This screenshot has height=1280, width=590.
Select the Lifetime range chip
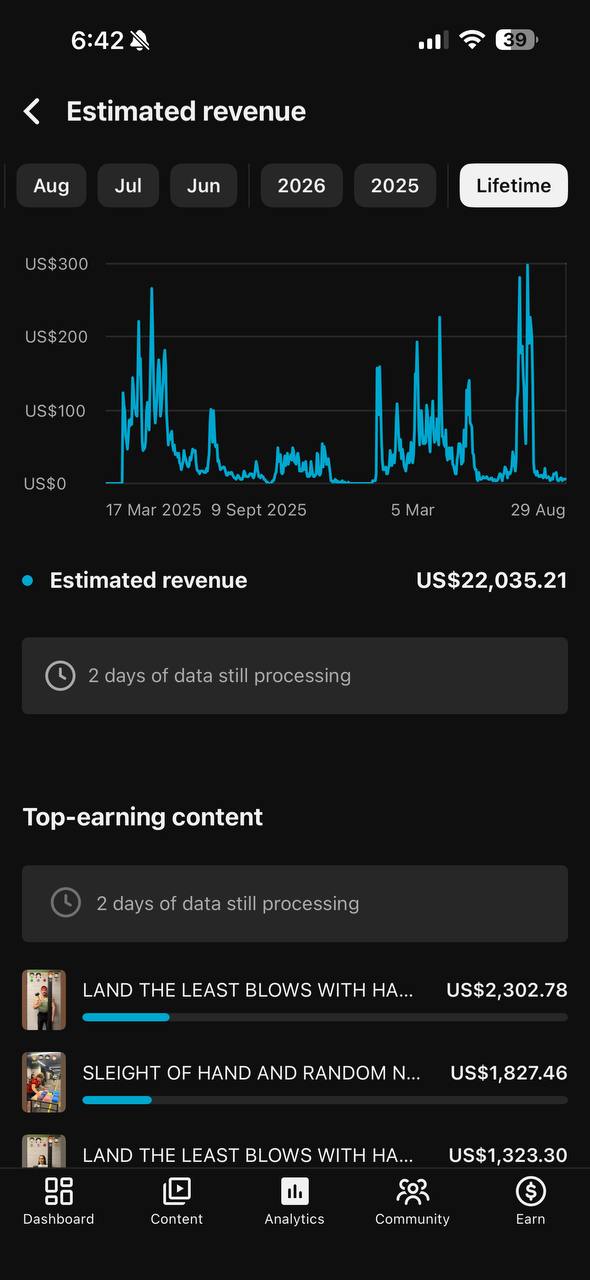coord(514,186)
